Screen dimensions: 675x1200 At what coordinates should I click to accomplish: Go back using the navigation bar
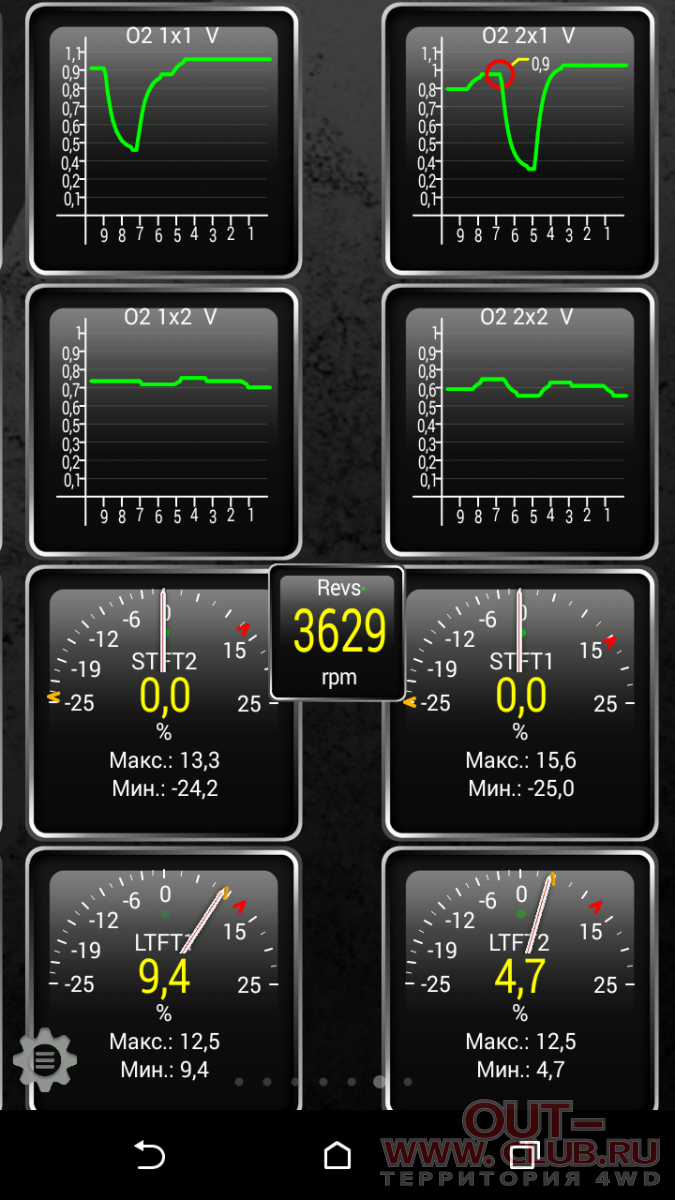[x=148, y=1156]
